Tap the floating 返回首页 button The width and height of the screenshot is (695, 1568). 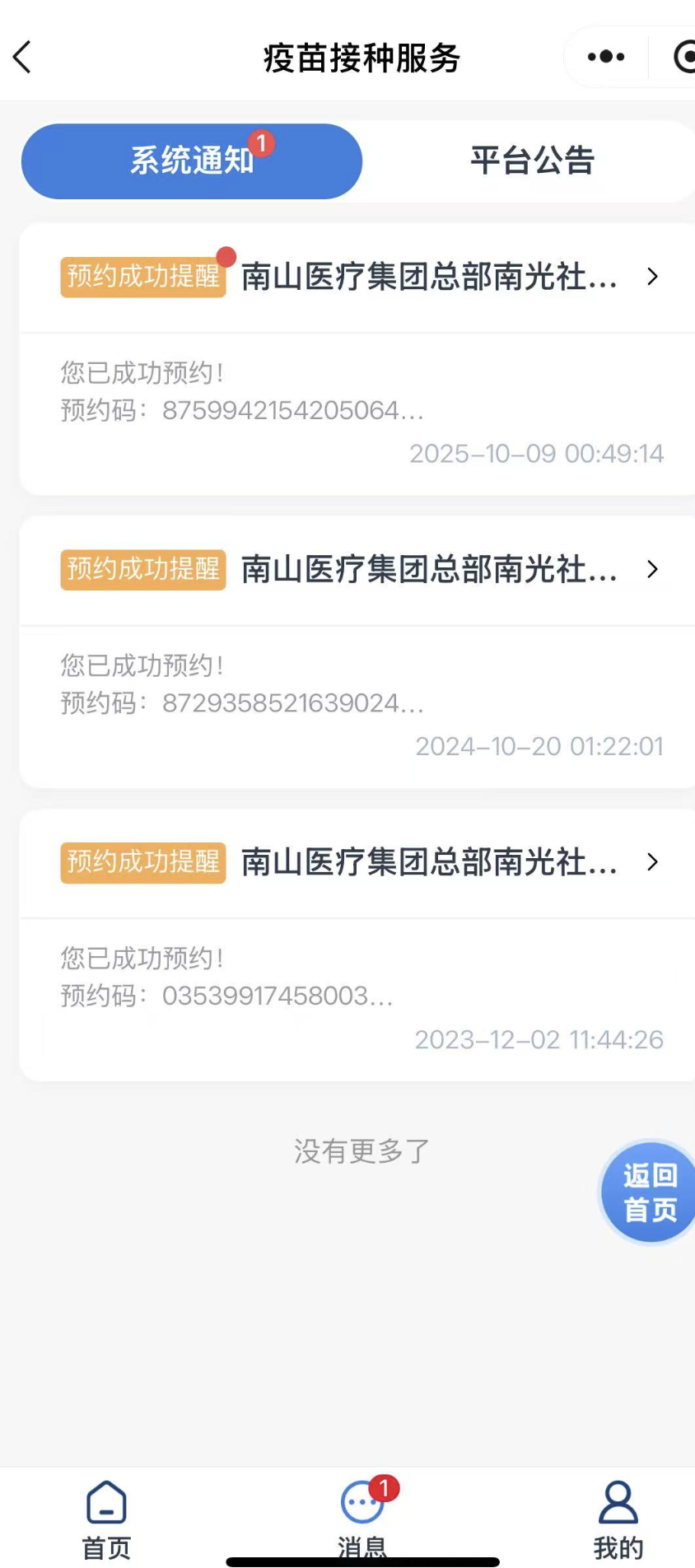point(650,1192)
